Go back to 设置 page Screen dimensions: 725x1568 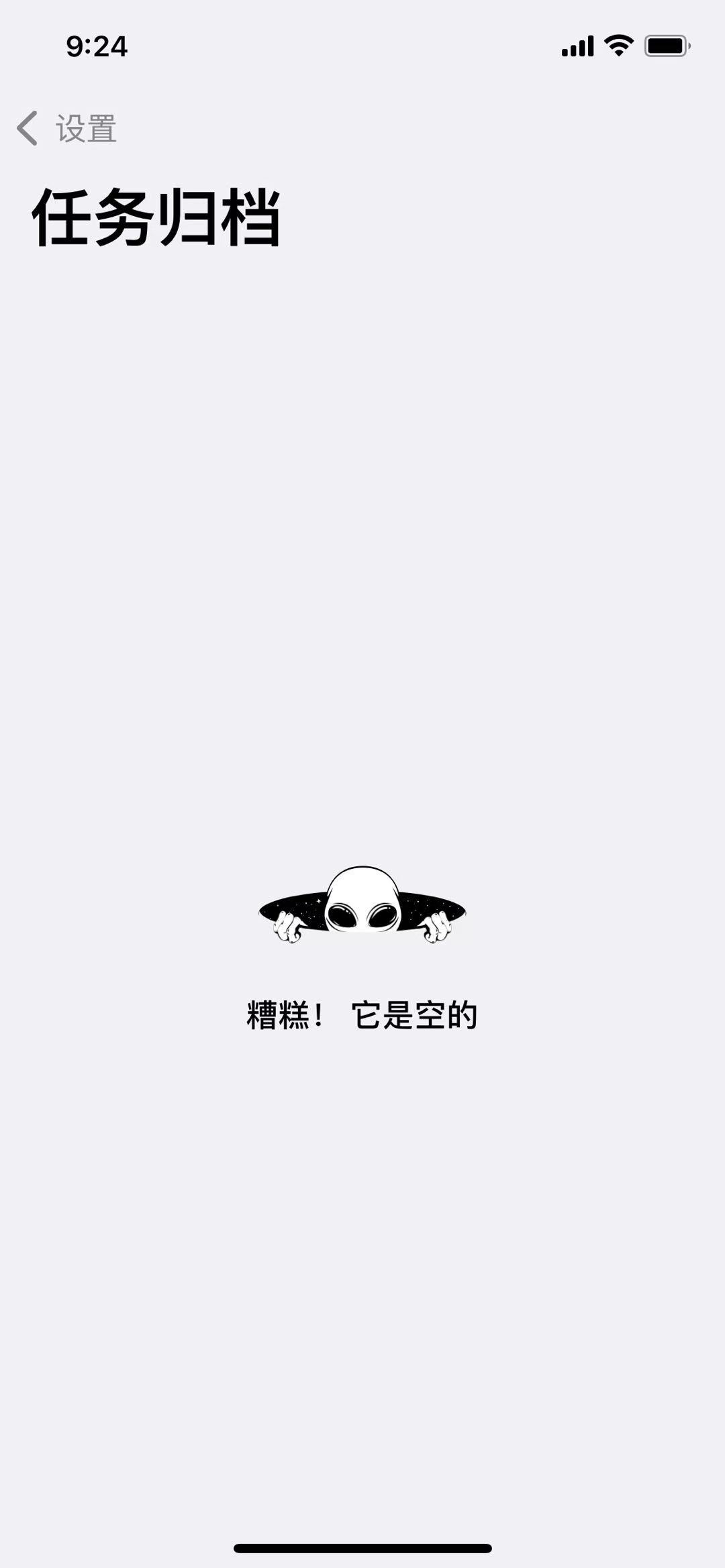coord(66,128)
